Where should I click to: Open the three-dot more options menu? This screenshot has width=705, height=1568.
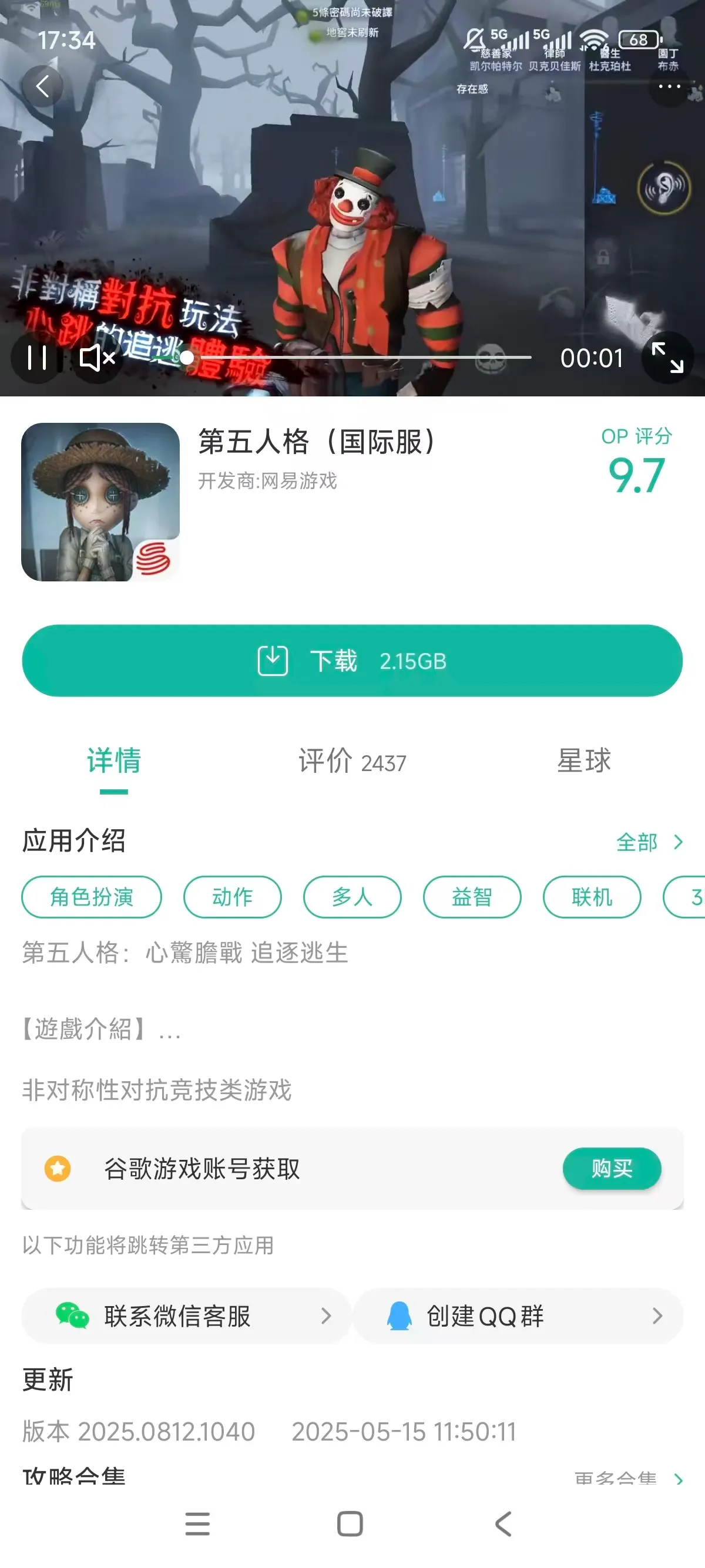click(x=668, y=86)
